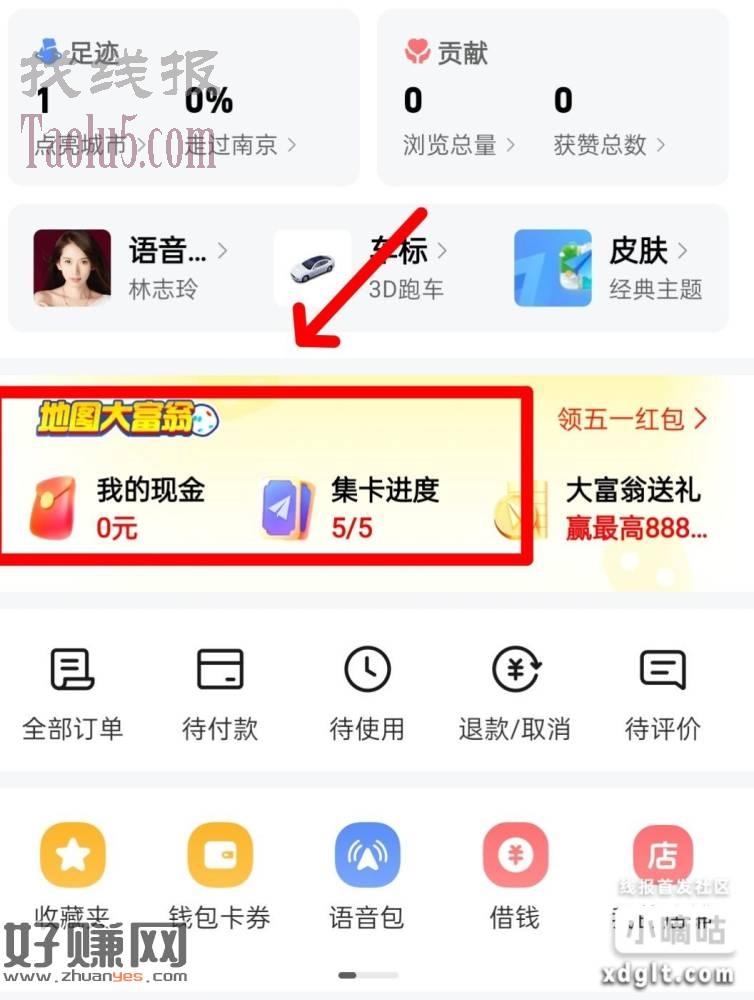View 全部订单 all orders

click(x=72, y=692)
